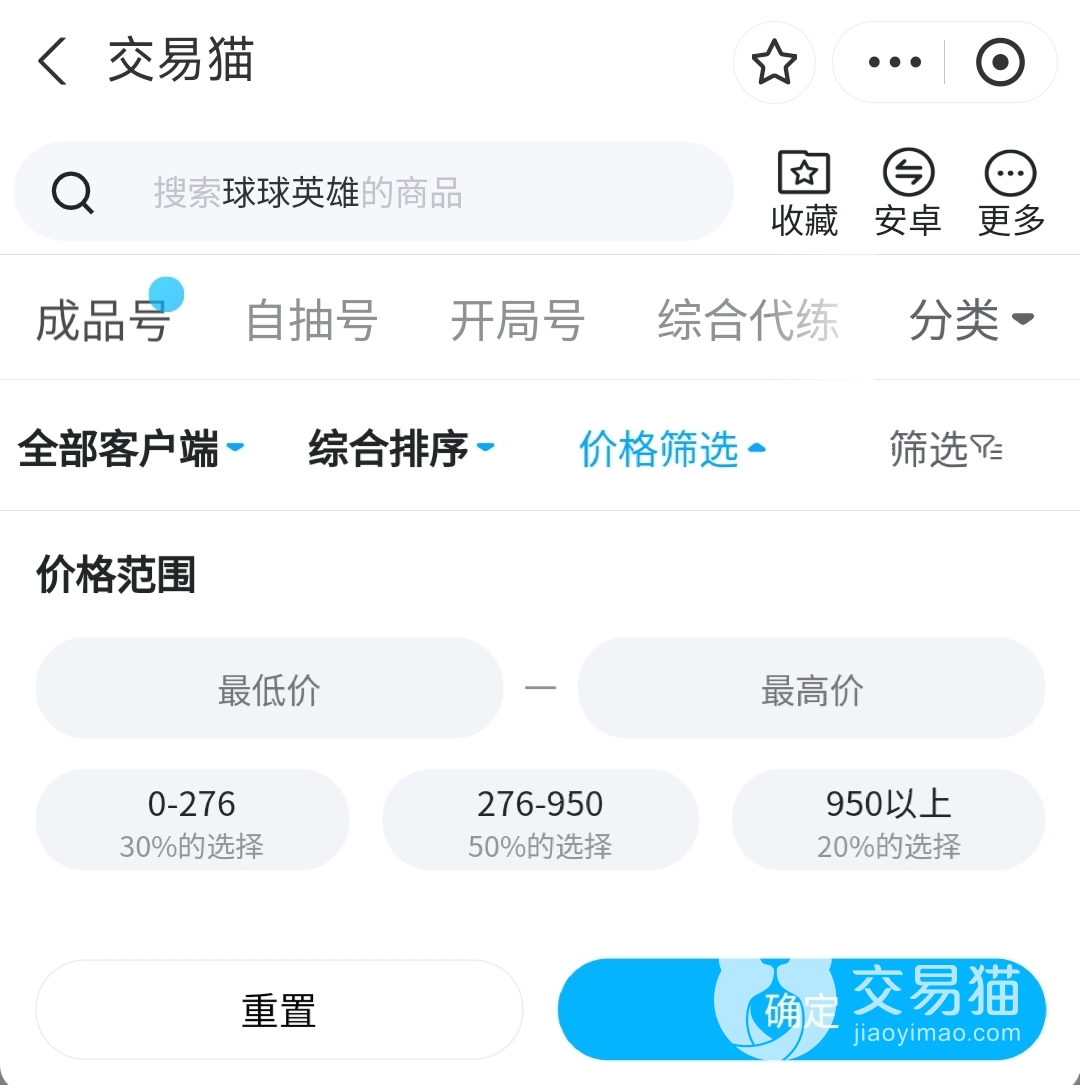This screenshot has height=1085, width=1080.
Task: Open the 筛选 filter panel
Action: [x=945, y=449]
